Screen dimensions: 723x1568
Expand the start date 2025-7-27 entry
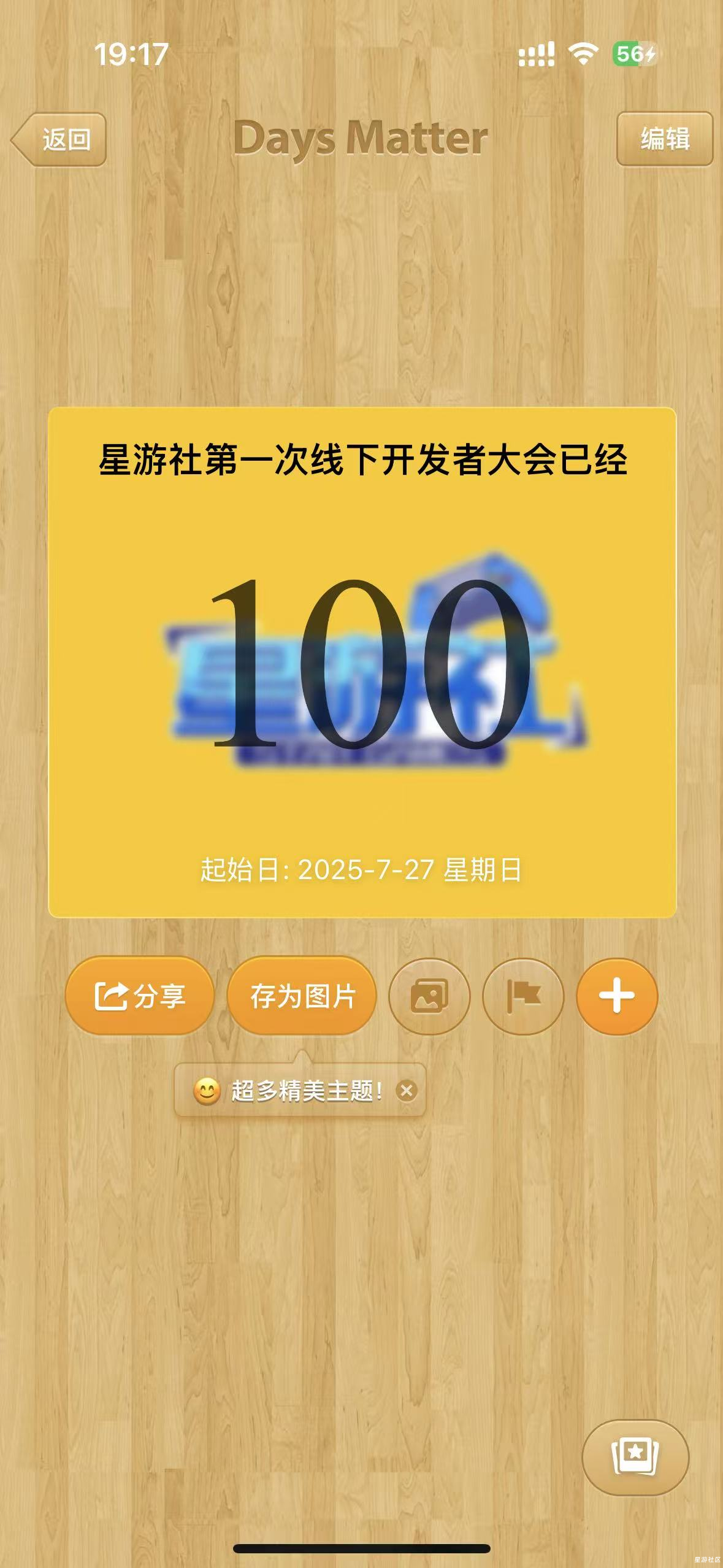click(x=362, y=879)
